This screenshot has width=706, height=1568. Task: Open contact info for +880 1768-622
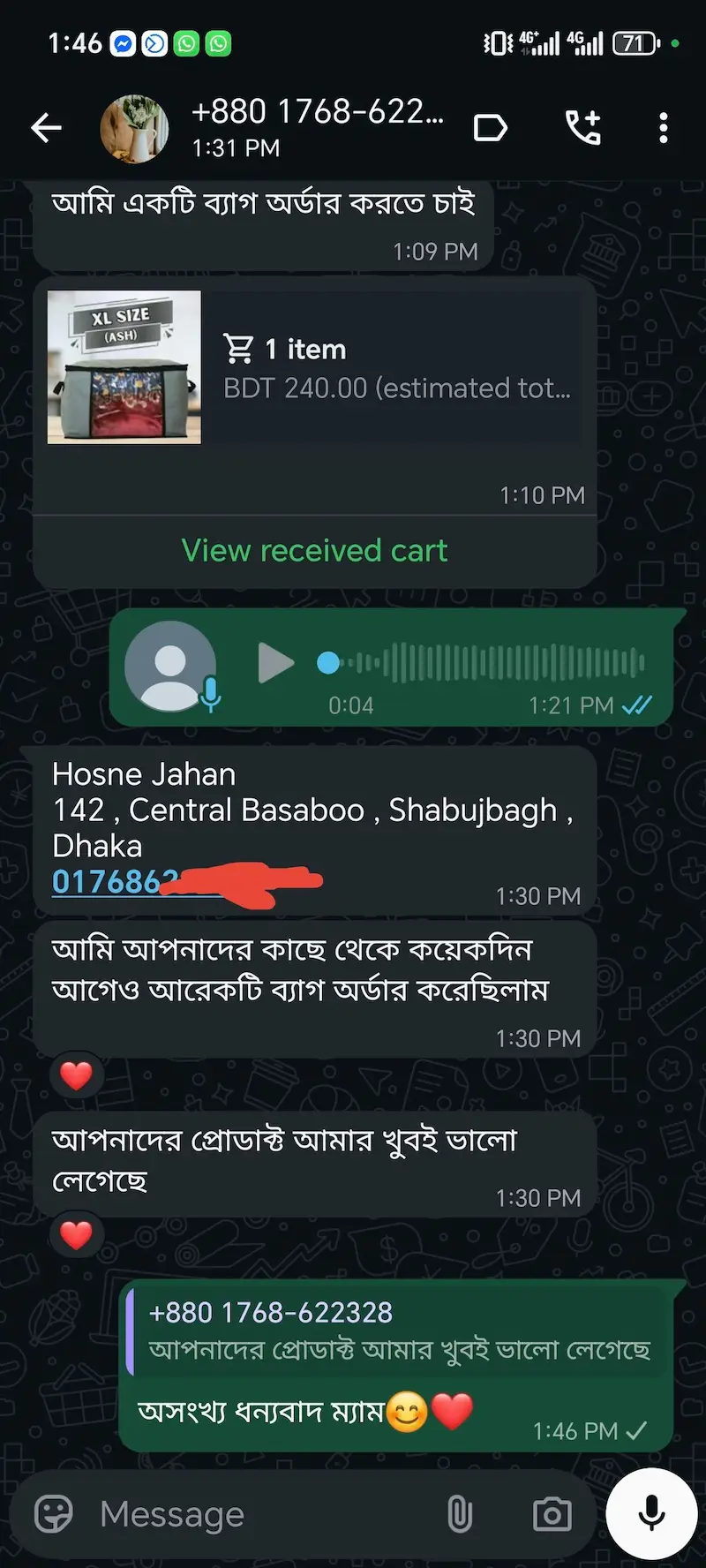(318, 128)
